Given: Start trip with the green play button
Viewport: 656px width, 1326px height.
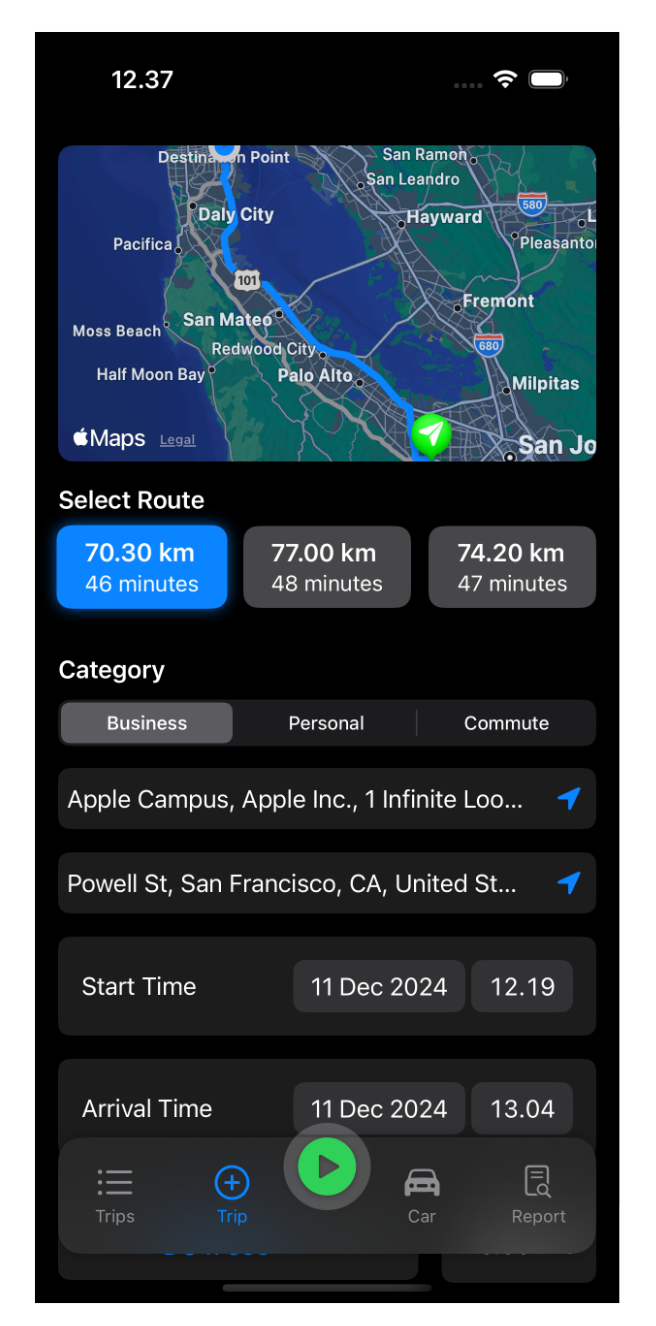Looking at the screenshot, I should [x=327, y=1166].
